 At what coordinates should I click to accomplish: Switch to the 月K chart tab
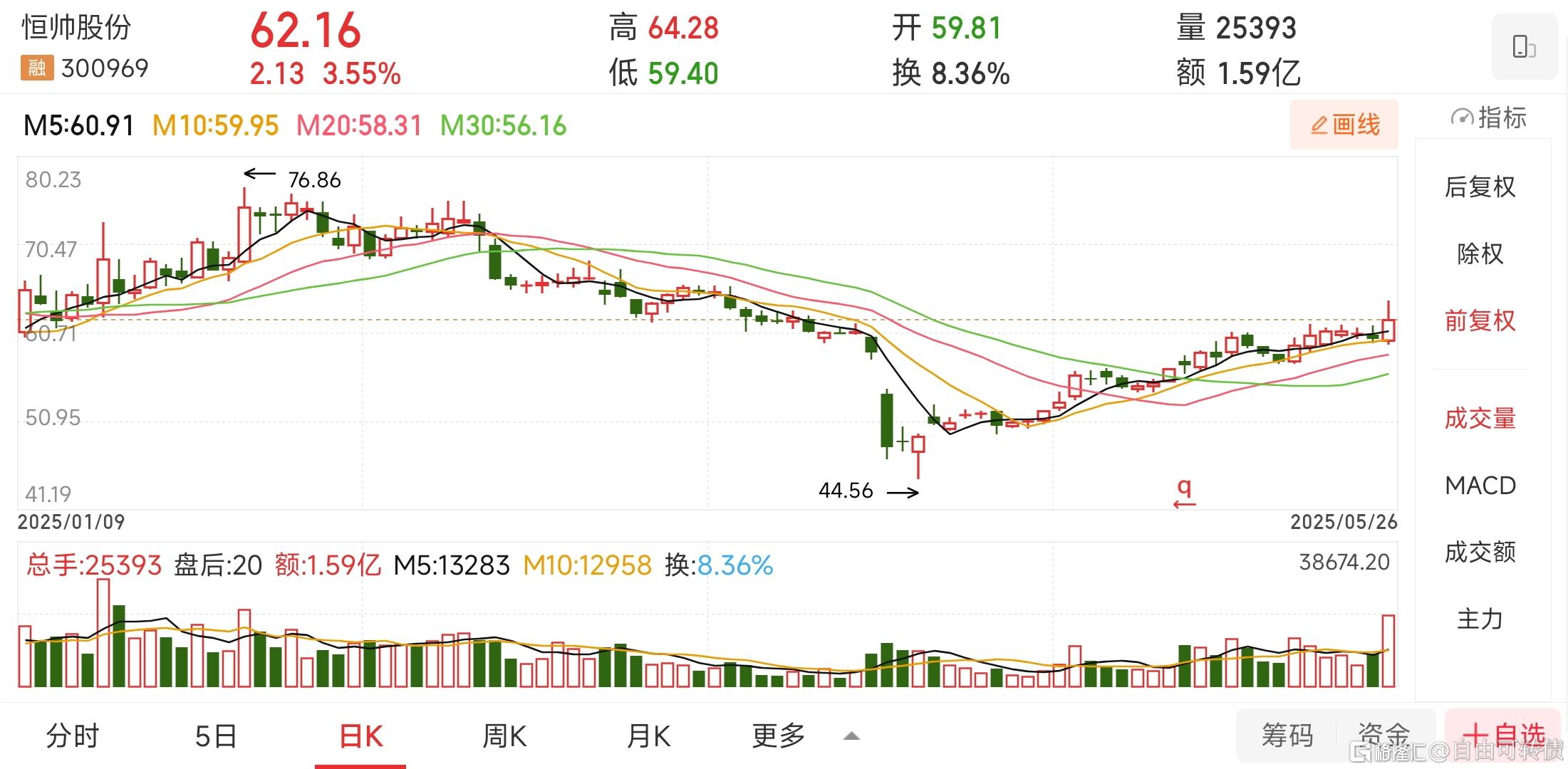point(648,736)
